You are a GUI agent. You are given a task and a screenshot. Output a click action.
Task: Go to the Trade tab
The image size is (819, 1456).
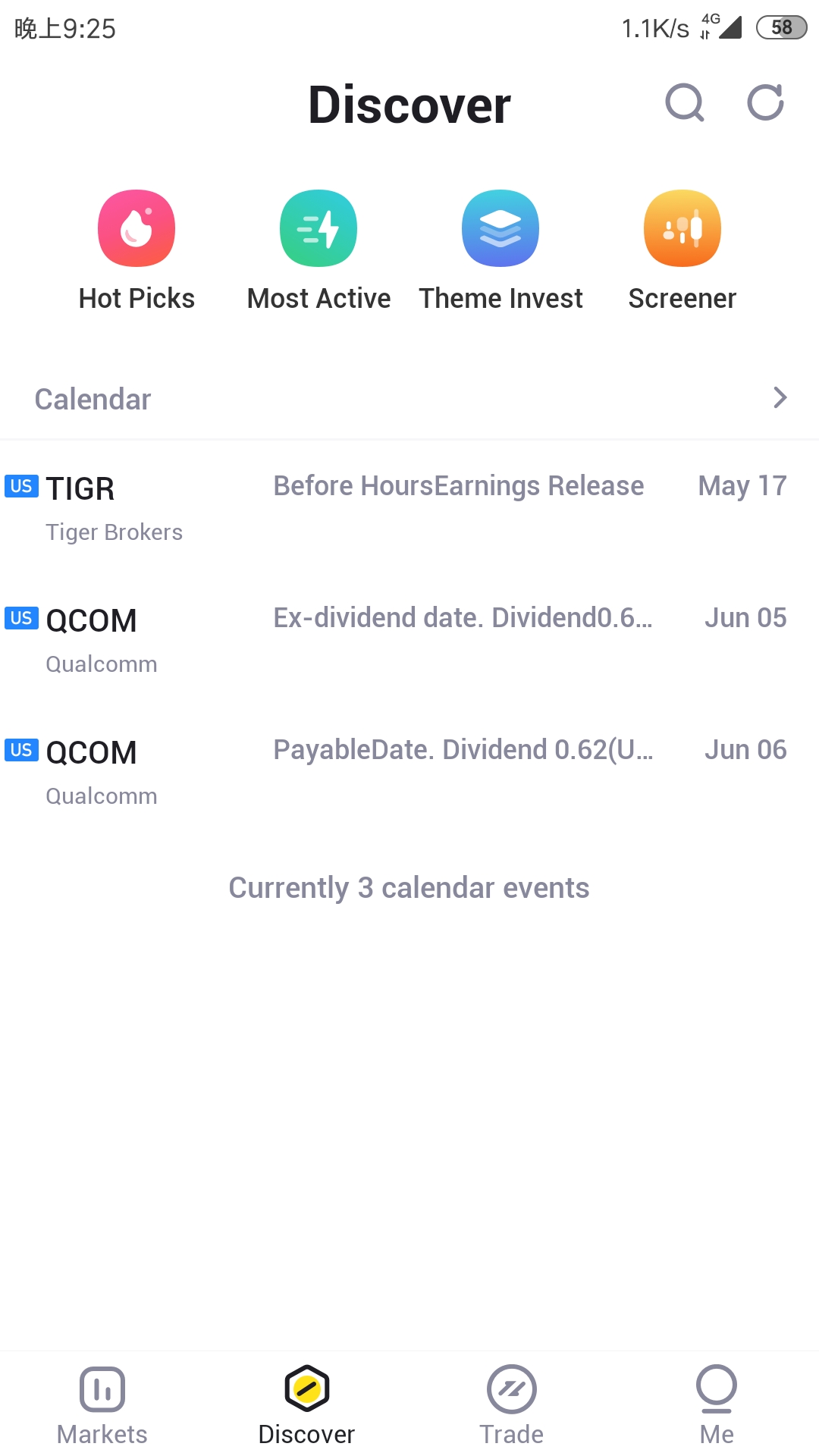point(512,1405)
